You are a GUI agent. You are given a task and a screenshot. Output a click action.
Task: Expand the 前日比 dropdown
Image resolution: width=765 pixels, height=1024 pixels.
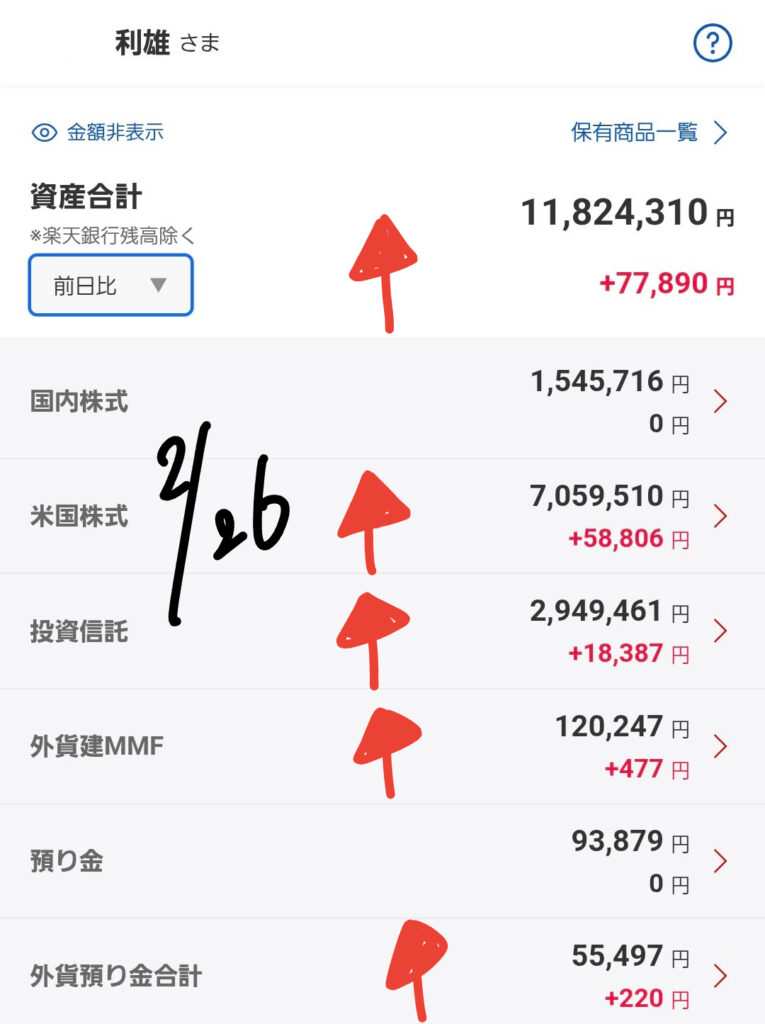(111, 286)
